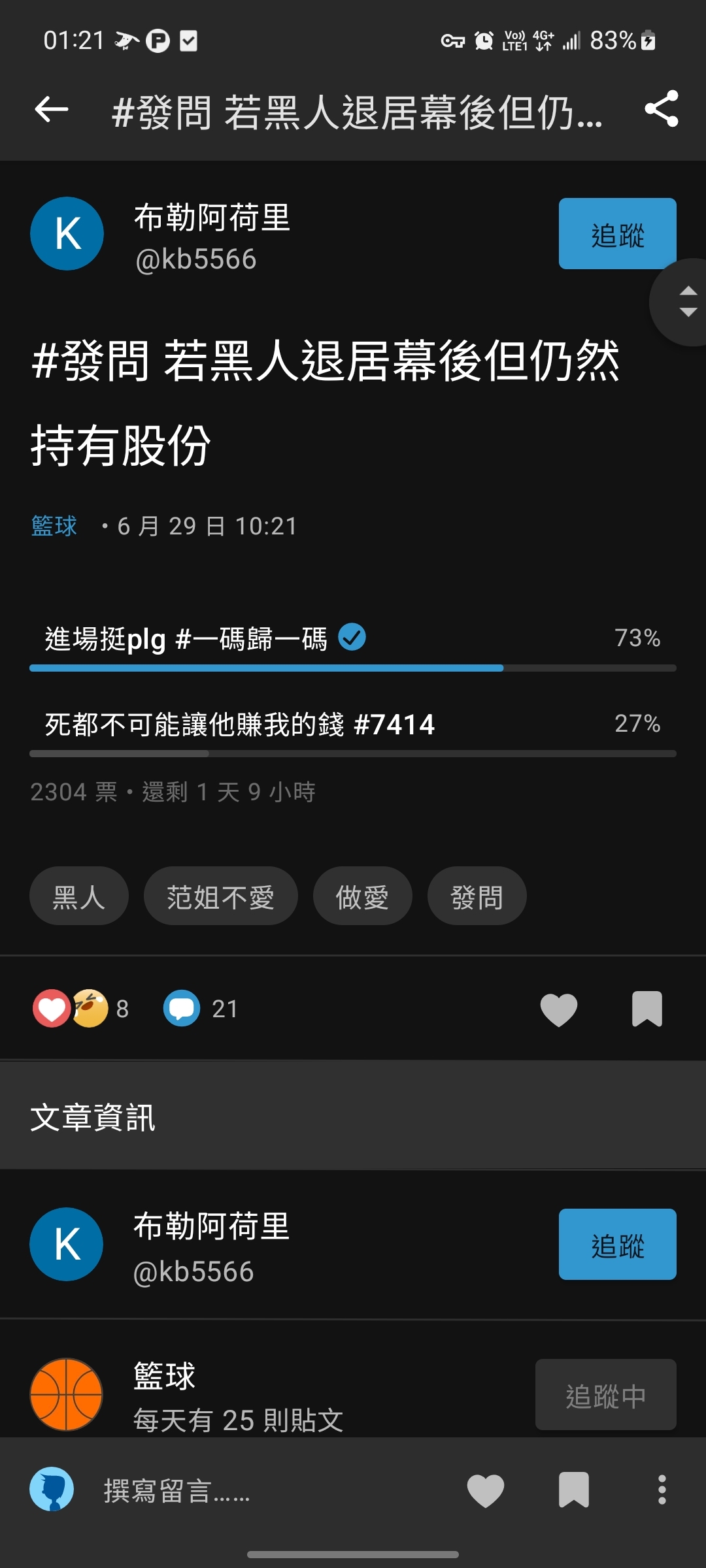Screen dimensions: 706x1568
Task: Select poll option 死都不可能讓他賺我的錢 #7414
Action: (353, 730)
